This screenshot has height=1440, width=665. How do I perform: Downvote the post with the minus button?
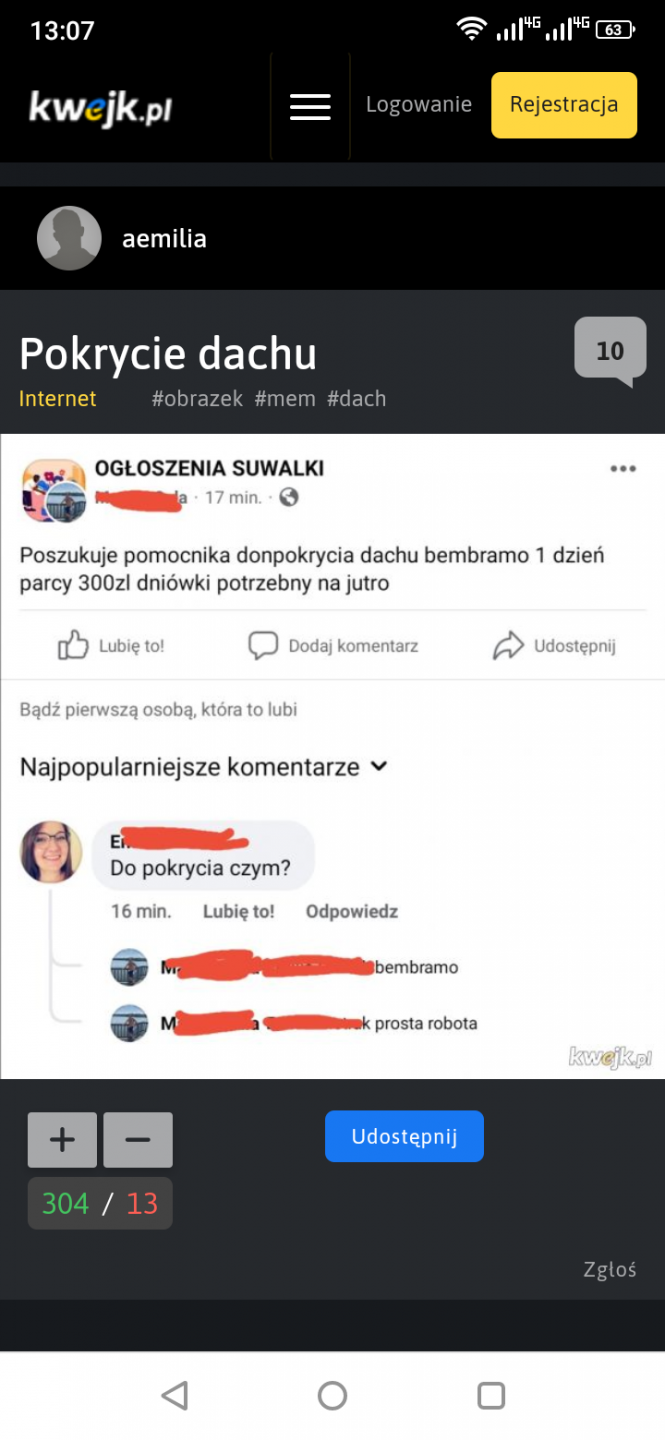tap(138, 1140)
